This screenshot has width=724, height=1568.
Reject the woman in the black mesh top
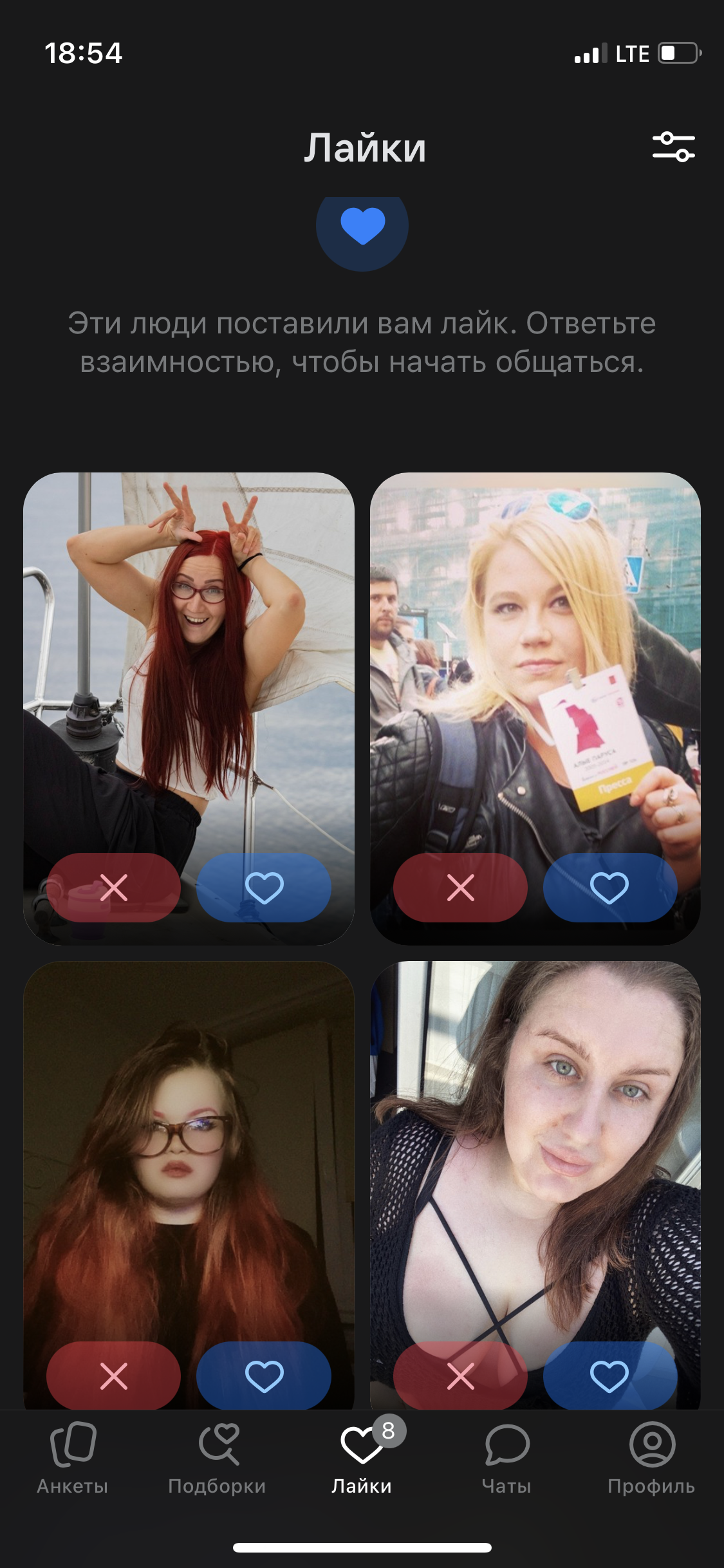pos(460,1376)
